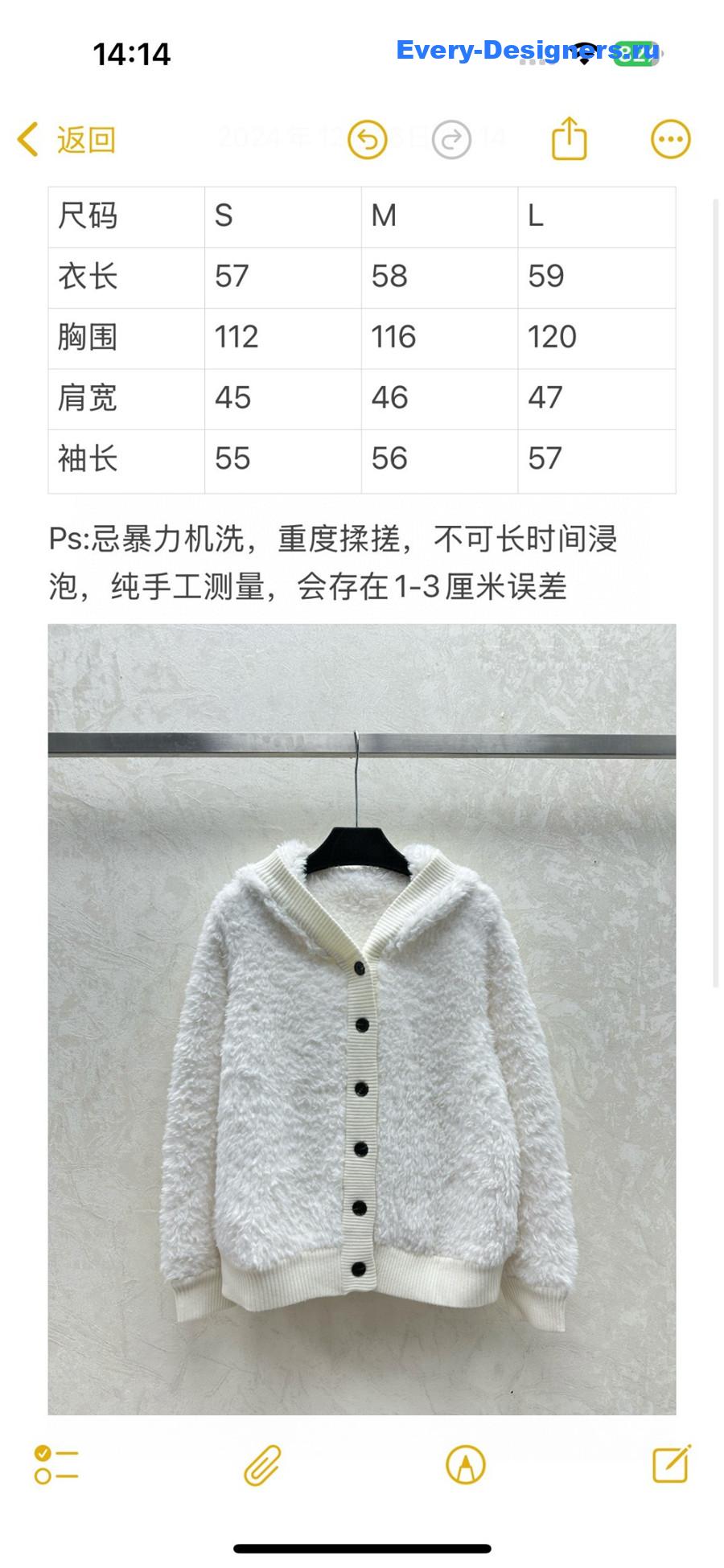Undo the last edit
The image size is (724, 1568).
click(367, 138)
